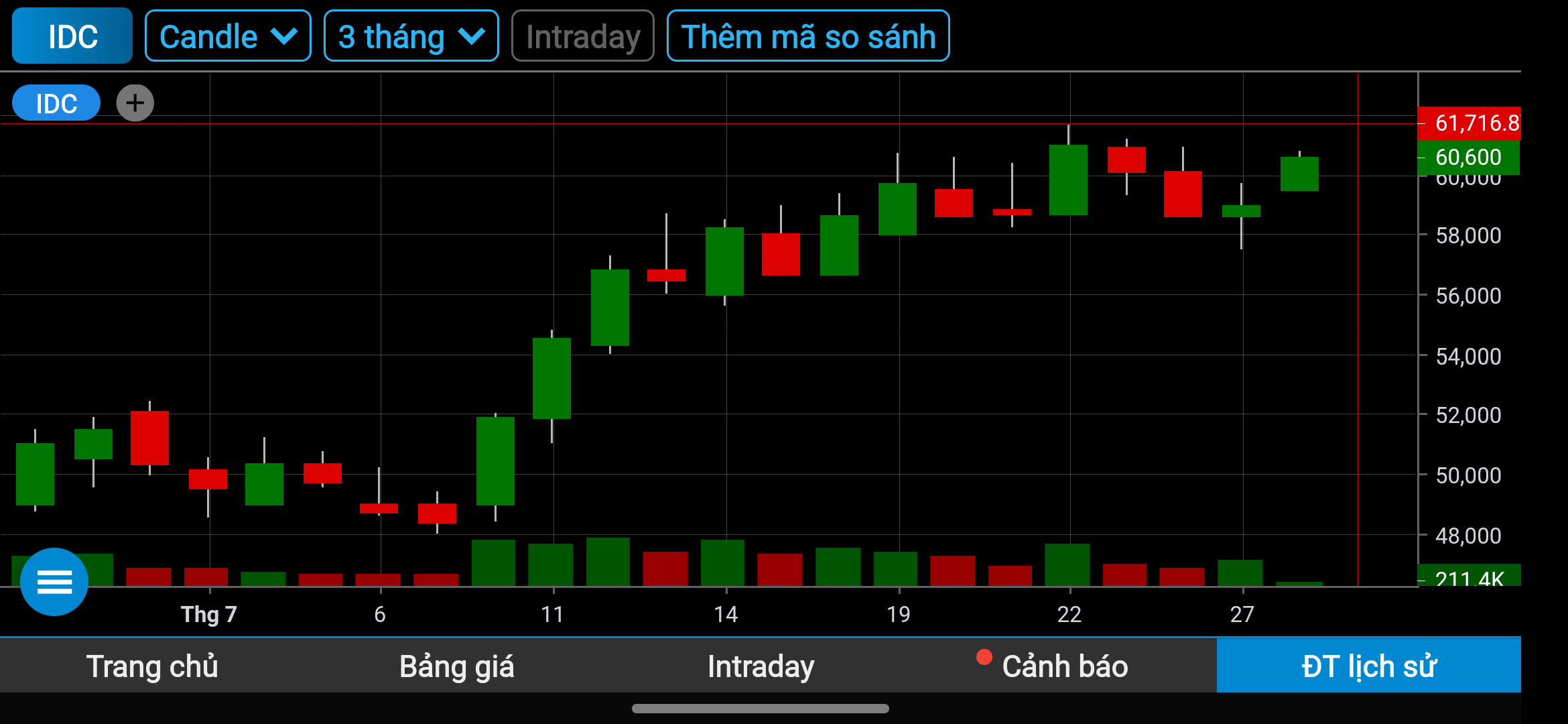1568x724 pixels.
Task: Expand the 3 tháng time range dropdown
Action: click(411, 36)
